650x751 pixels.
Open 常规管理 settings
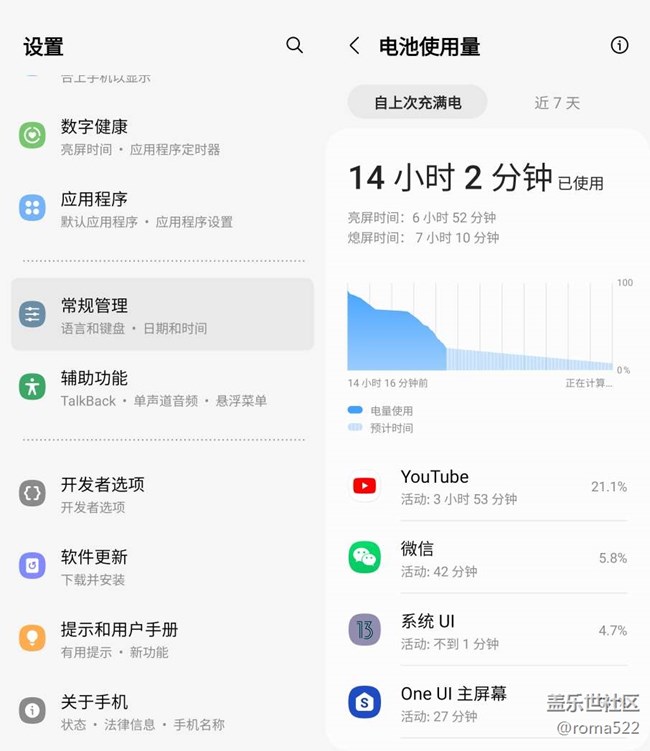click(162, 315)
